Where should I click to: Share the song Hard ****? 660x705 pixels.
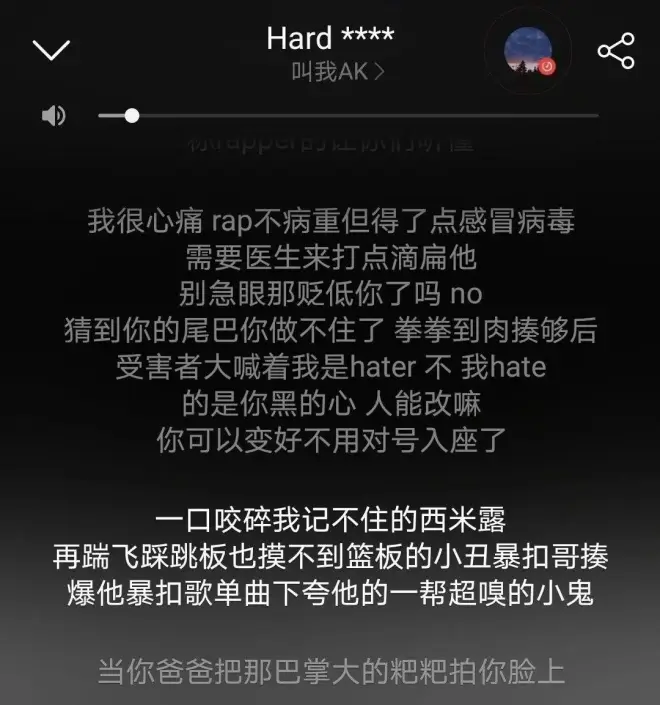tap(615, 51)
